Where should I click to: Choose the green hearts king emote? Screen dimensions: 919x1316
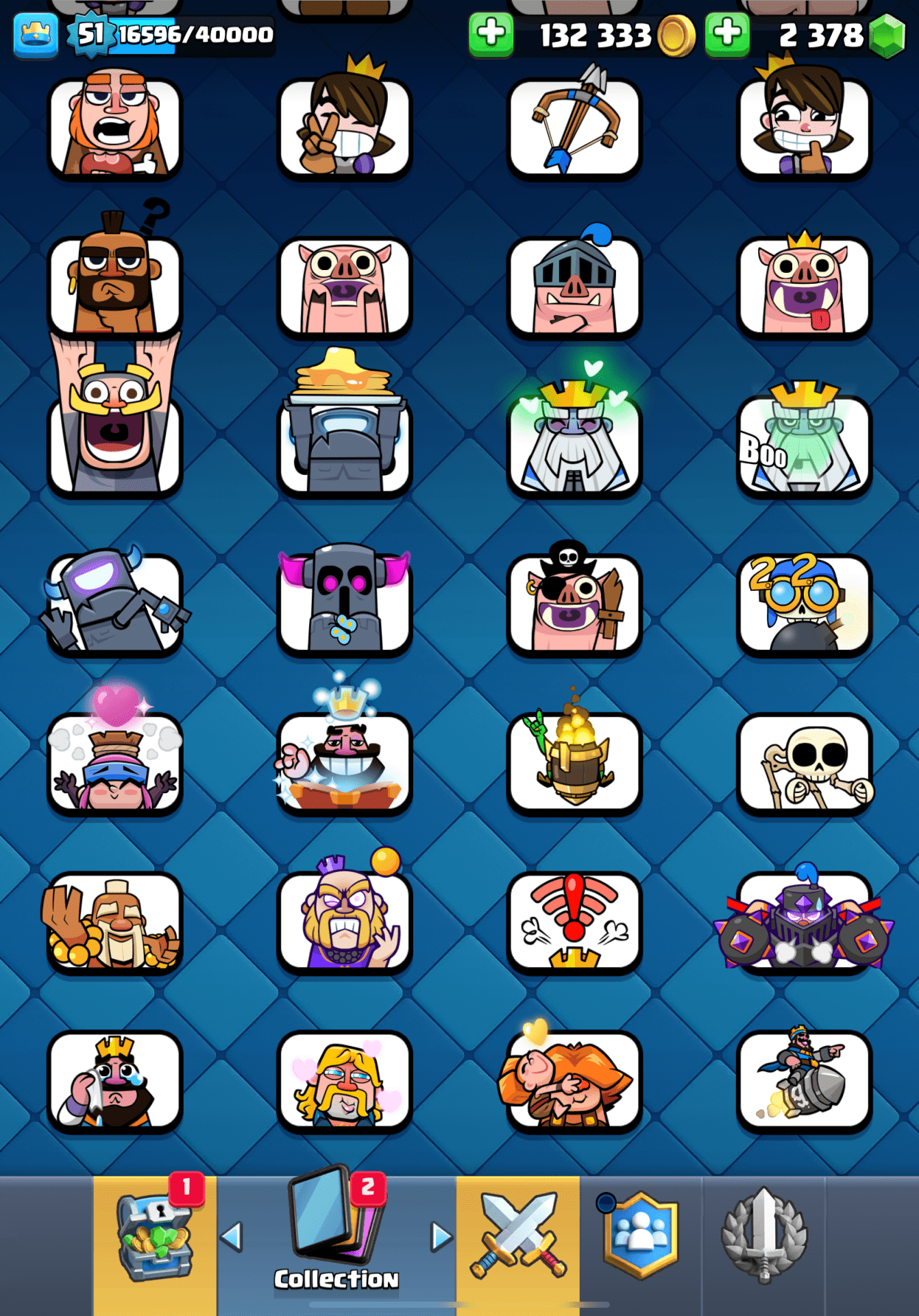coord(574,439)
